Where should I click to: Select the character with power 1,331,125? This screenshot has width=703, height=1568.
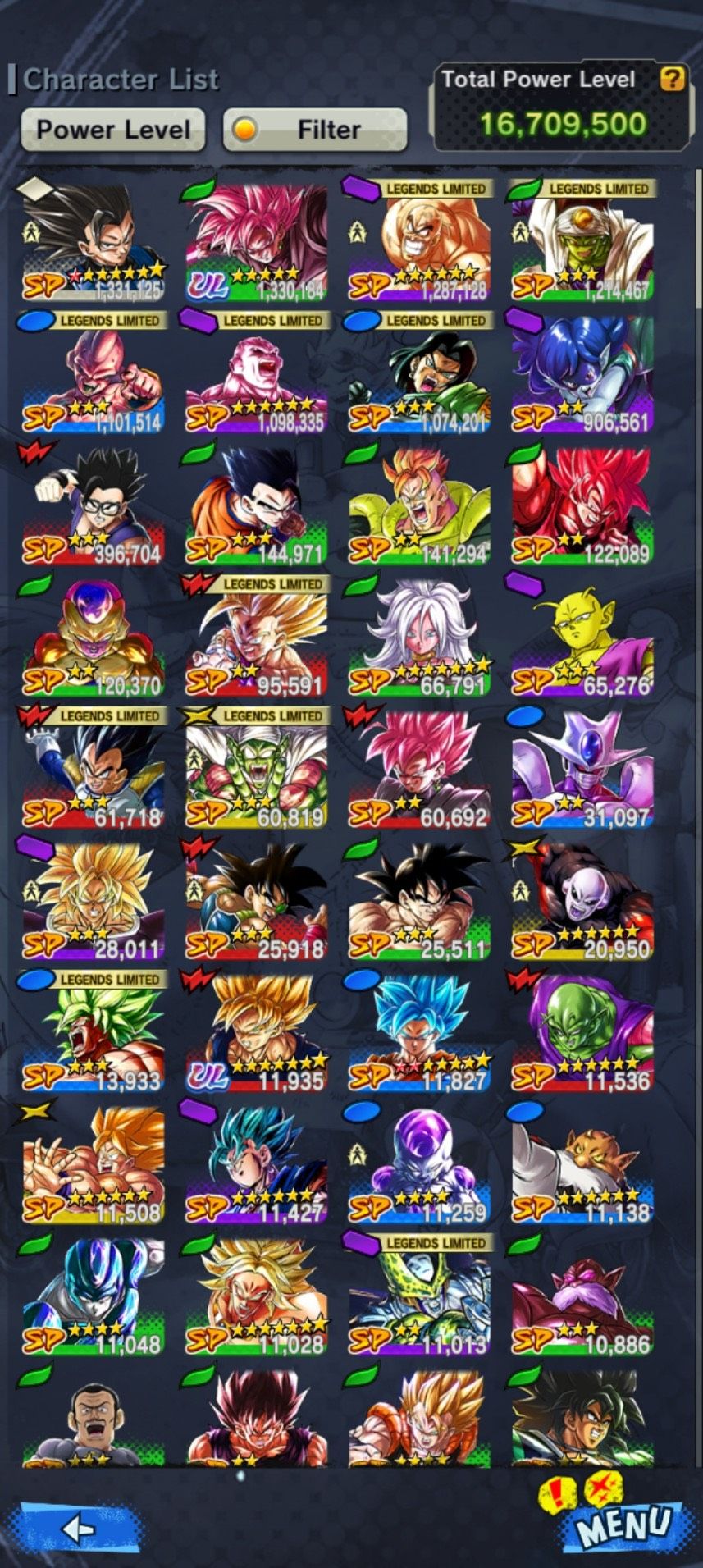tap(93, 242)
